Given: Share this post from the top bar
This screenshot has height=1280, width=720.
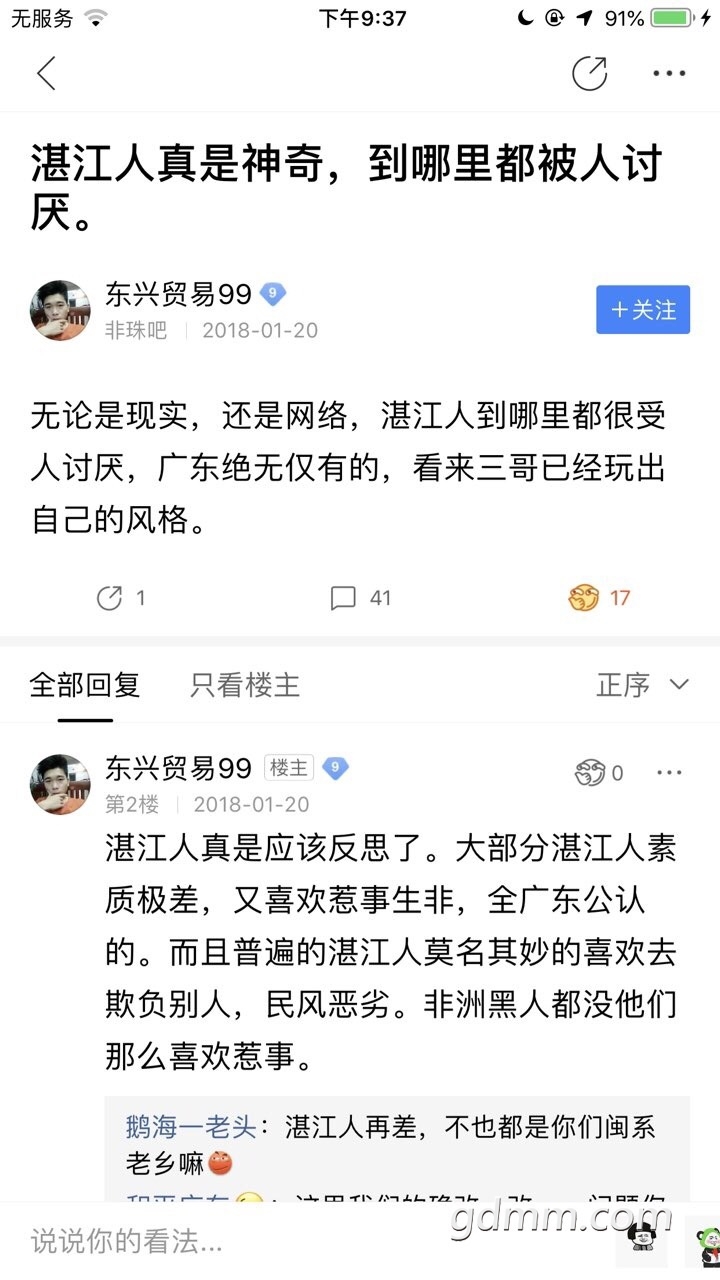Looking at the screenshot, I should 589,73.
